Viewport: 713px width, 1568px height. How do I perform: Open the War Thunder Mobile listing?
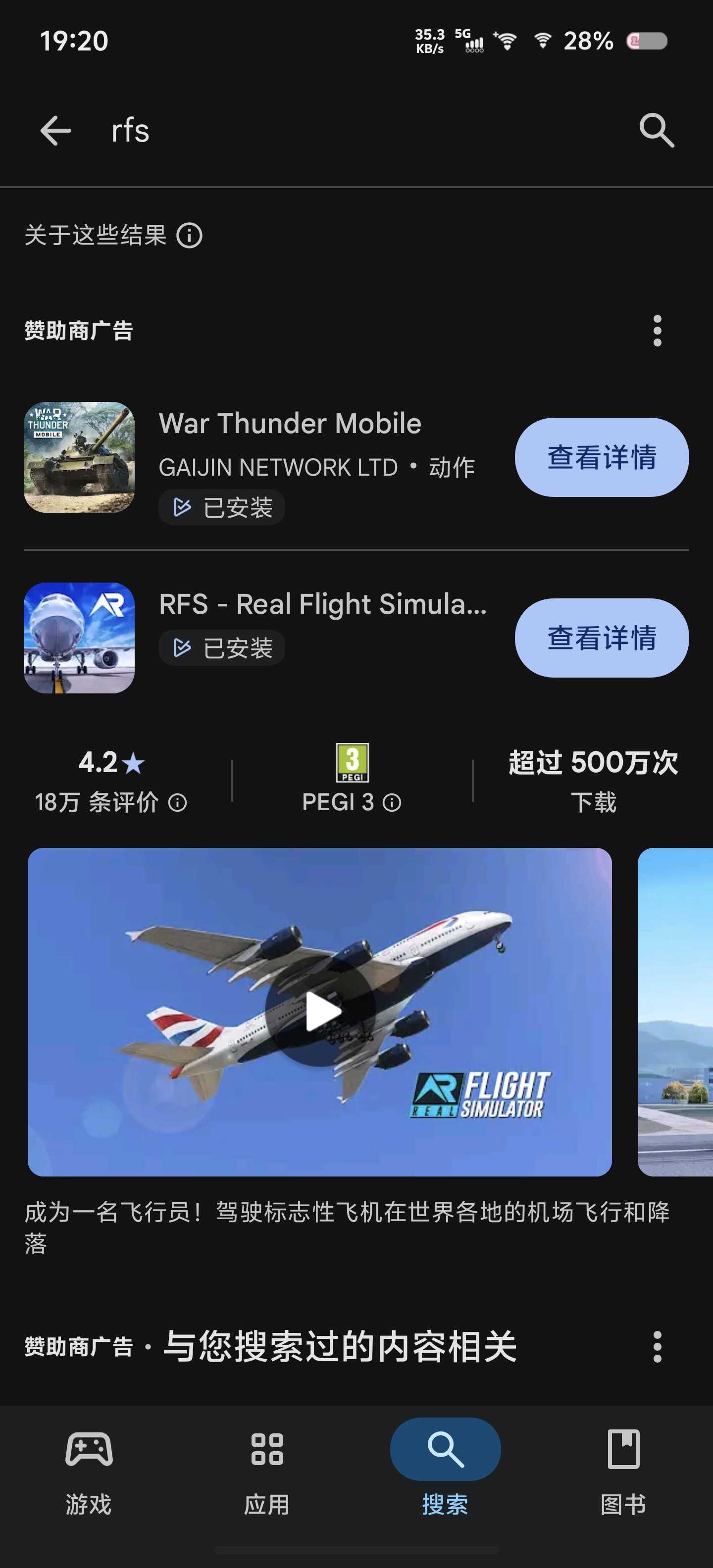[x=290, y=424]
